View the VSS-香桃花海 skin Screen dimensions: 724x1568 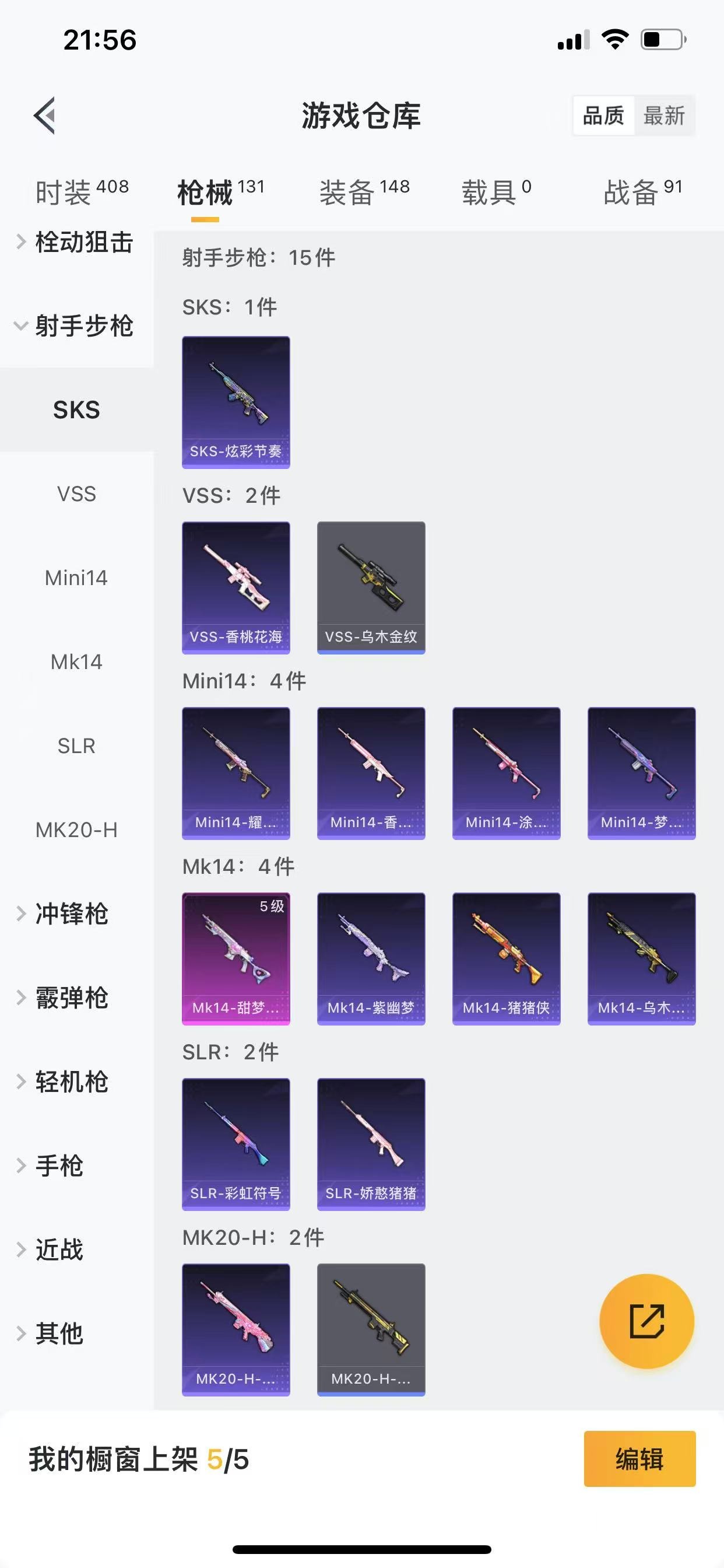236,588
